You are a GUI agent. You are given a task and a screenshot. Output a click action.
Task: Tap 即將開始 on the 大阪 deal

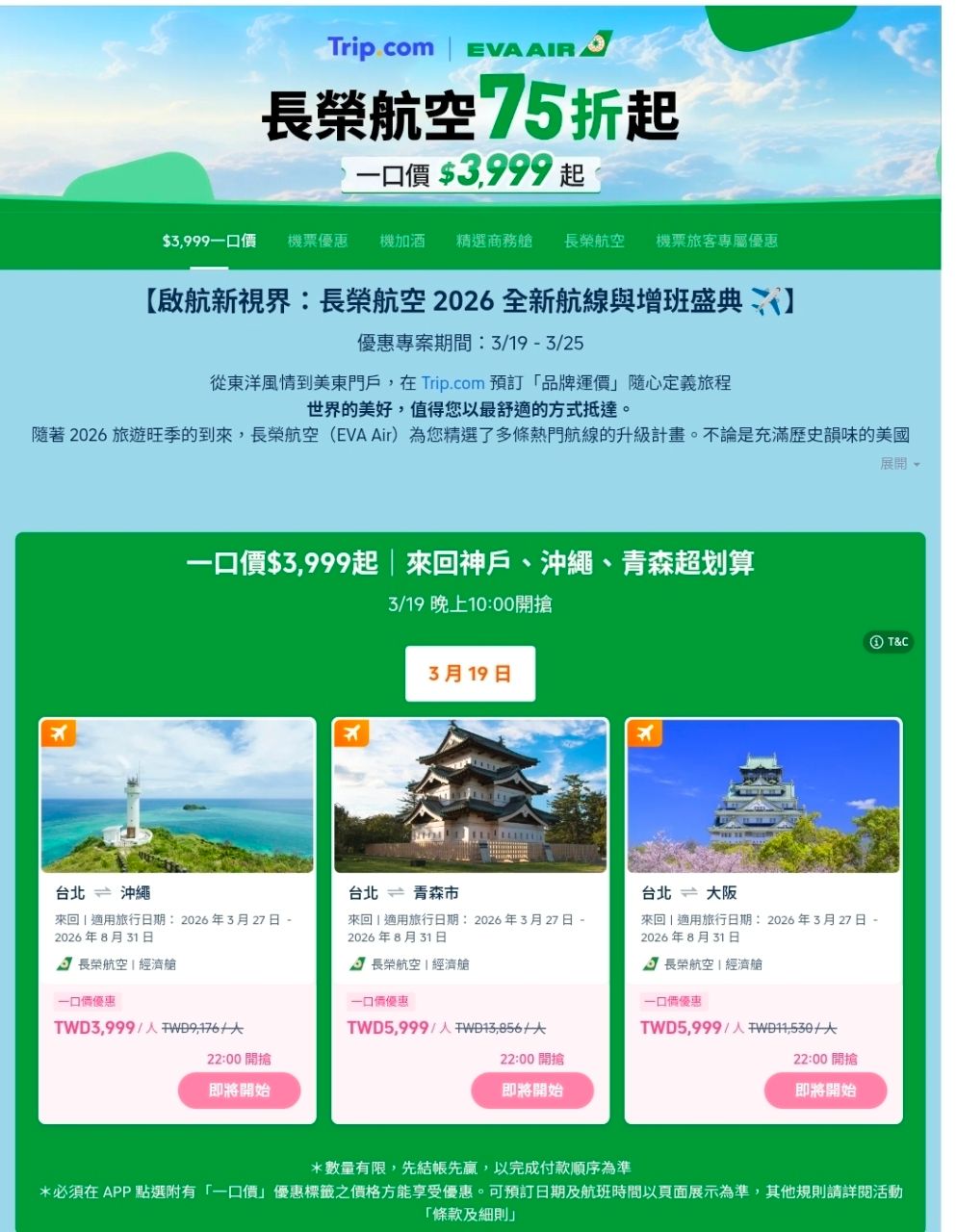pyautogui.click(x=825, y=1091)
